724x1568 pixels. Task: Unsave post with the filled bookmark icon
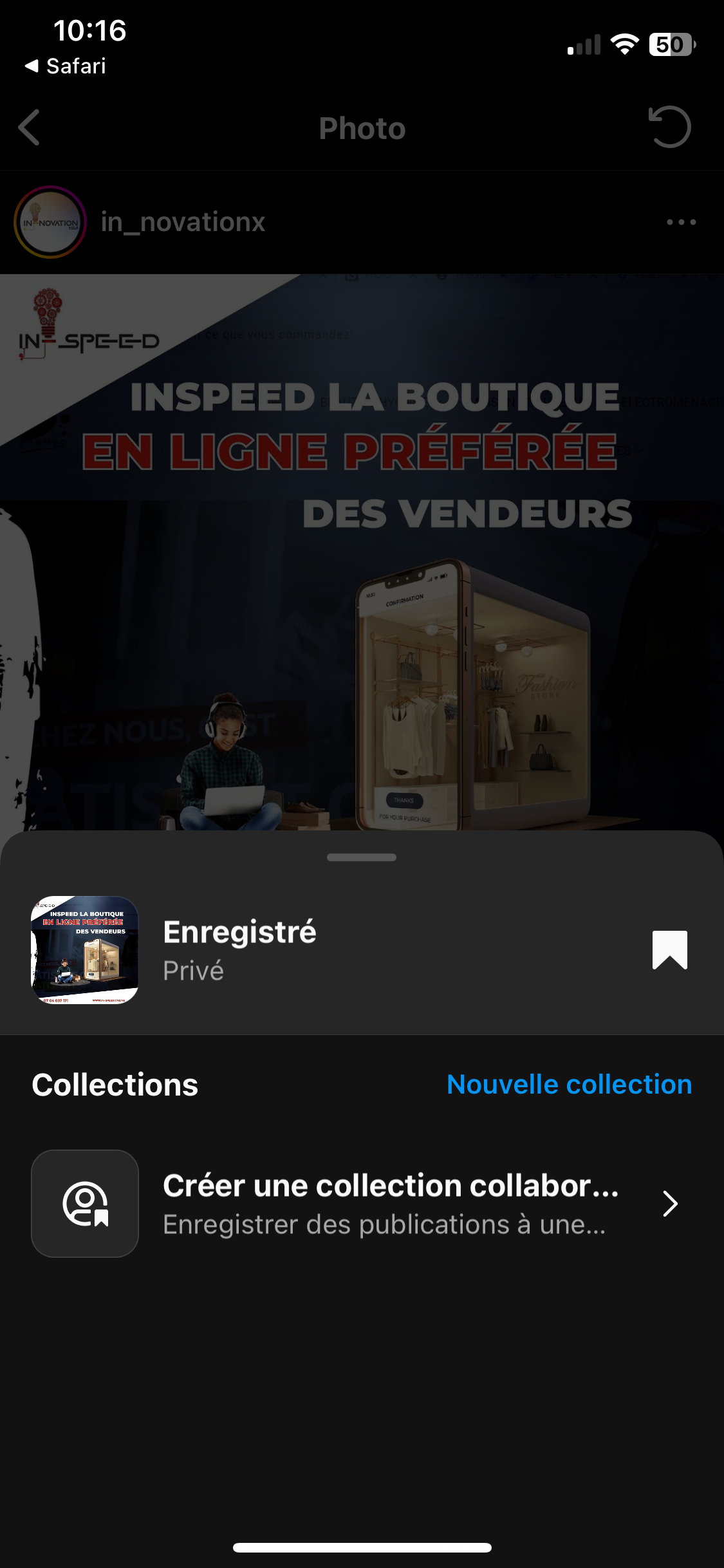669,949
